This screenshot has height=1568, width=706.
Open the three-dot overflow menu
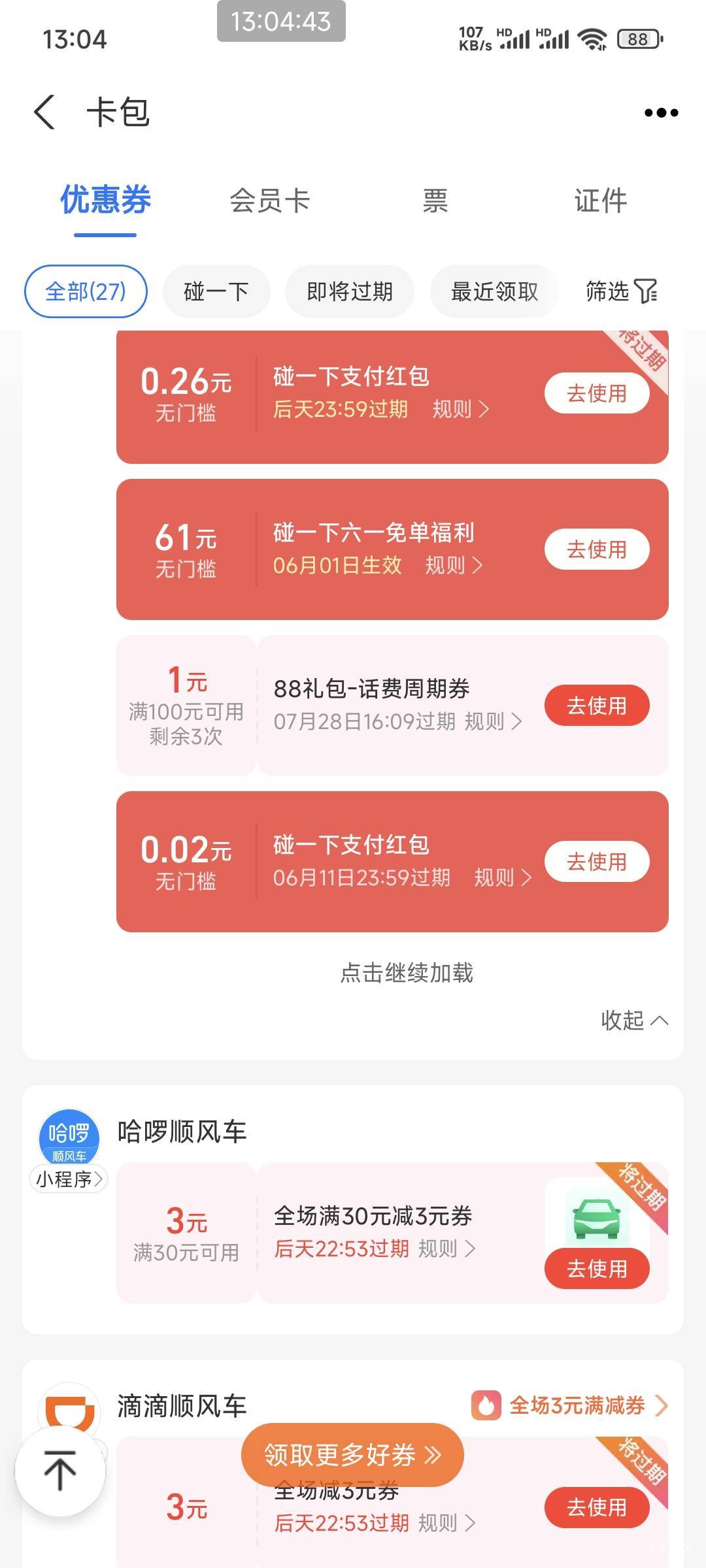pyautogui.click(x=661, y=113)
